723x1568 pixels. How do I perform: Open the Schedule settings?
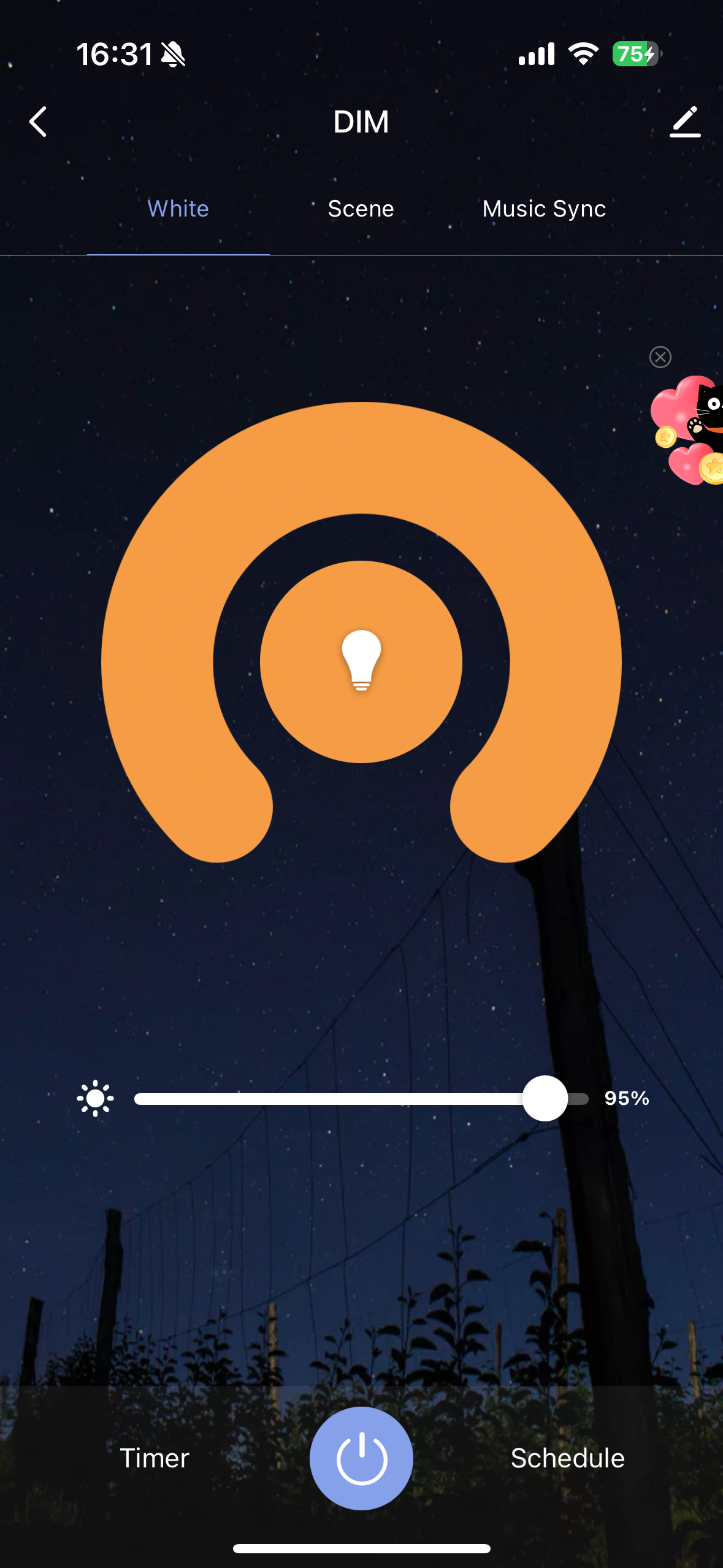[x=567, y=1458]
